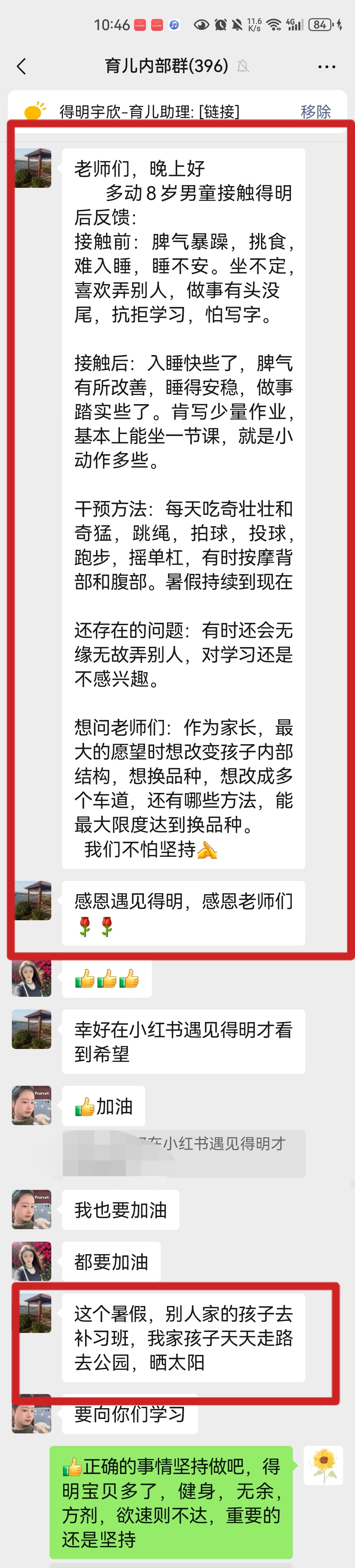The width and height of the screenshot is (355, 1568).
Task: Tap avatar next to the 我也要加油 message
Action: [x=32, y=1209]
